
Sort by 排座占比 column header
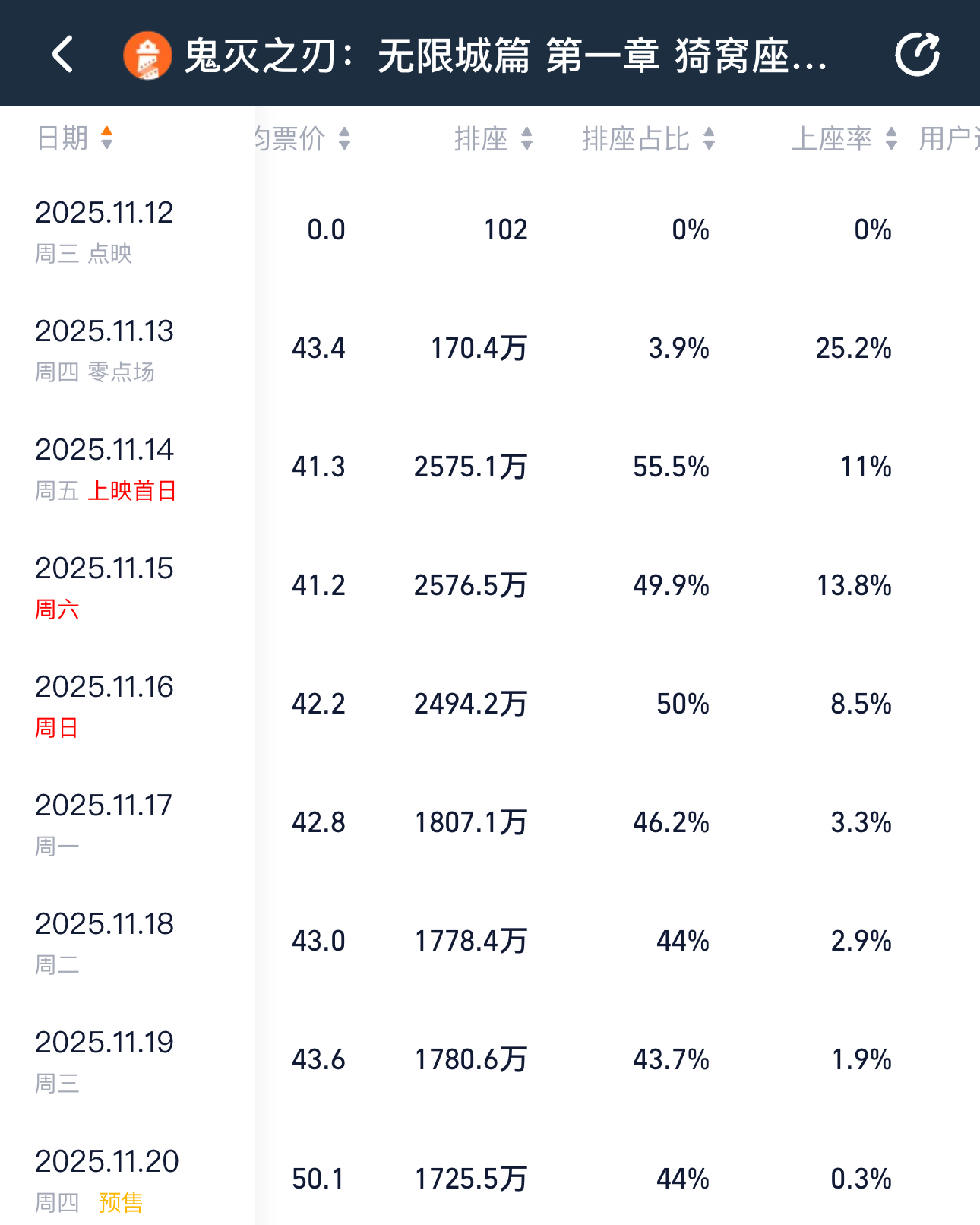pyautogui.click(x=648, y=138)
